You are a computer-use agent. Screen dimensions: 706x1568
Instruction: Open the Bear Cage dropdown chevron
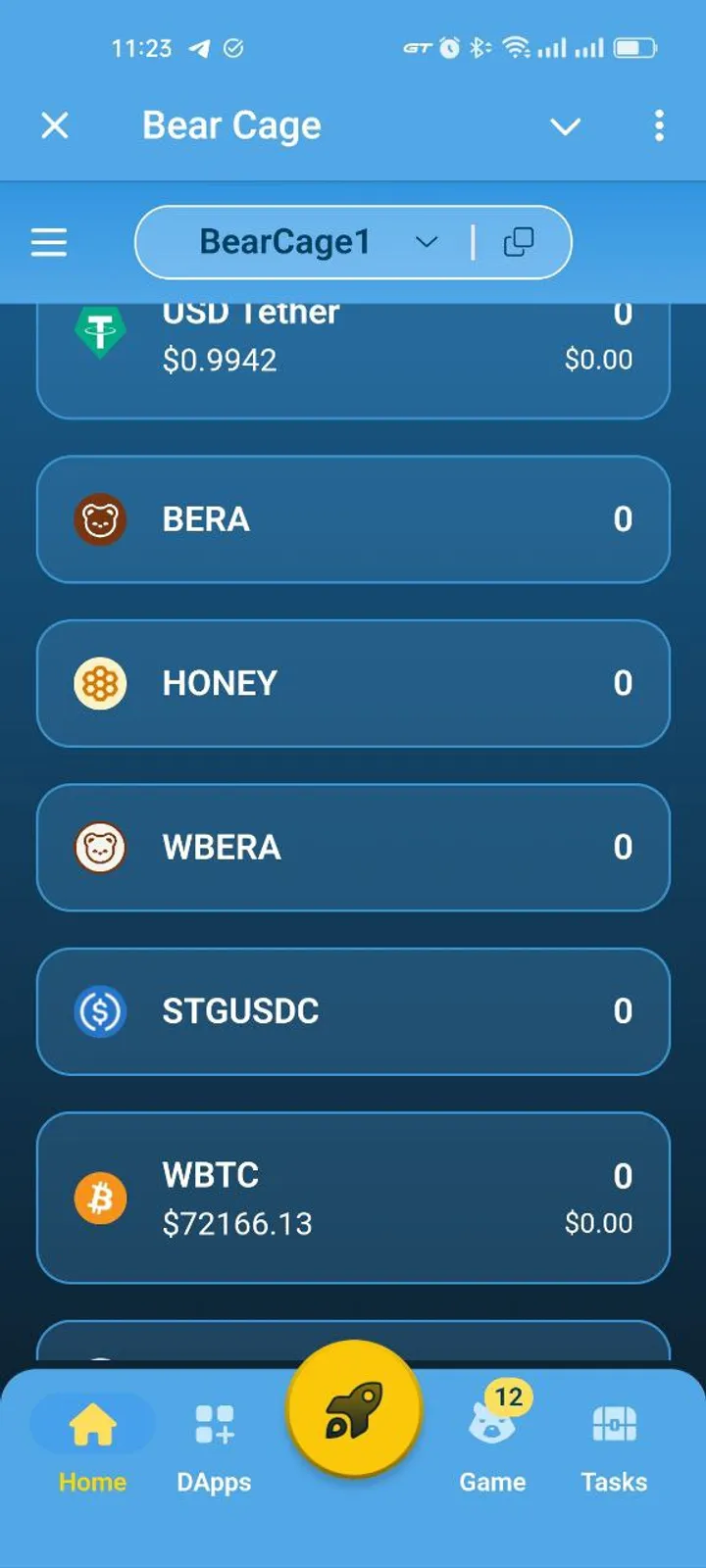click(x=566, y=127)
